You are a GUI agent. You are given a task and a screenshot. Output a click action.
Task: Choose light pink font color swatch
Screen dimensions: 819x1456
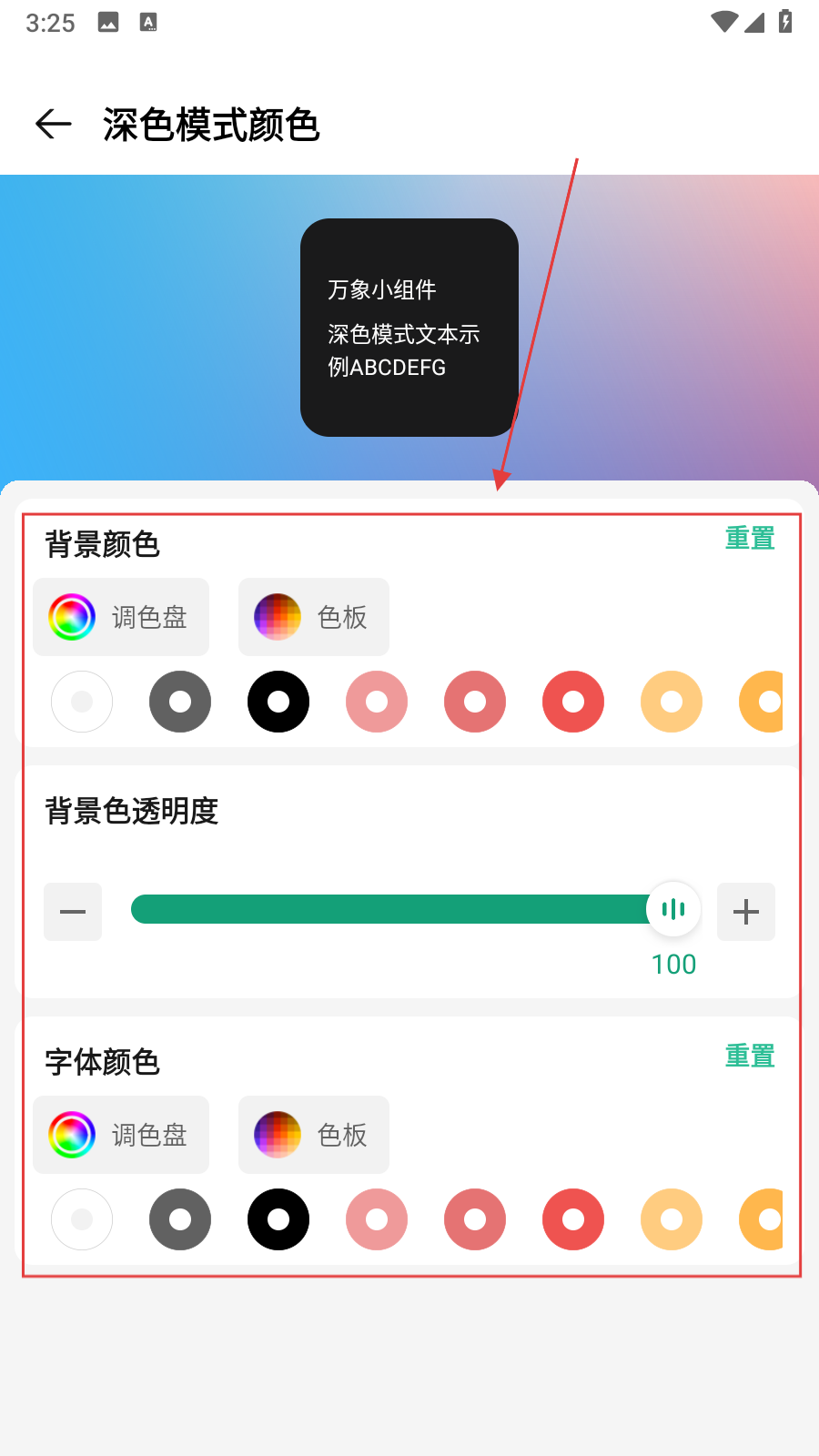[377, 1219]
